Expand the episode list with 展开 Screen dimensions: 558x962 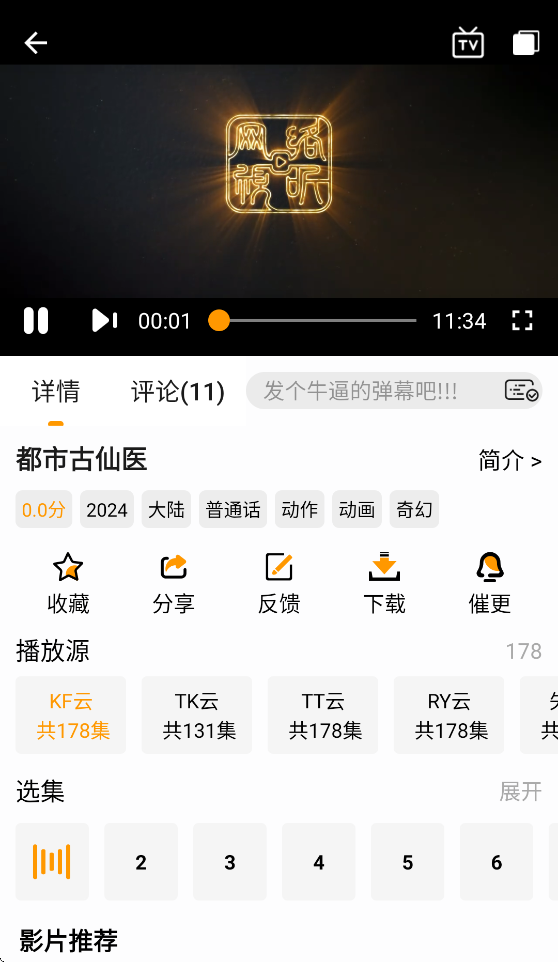click(x=521, y=791)
